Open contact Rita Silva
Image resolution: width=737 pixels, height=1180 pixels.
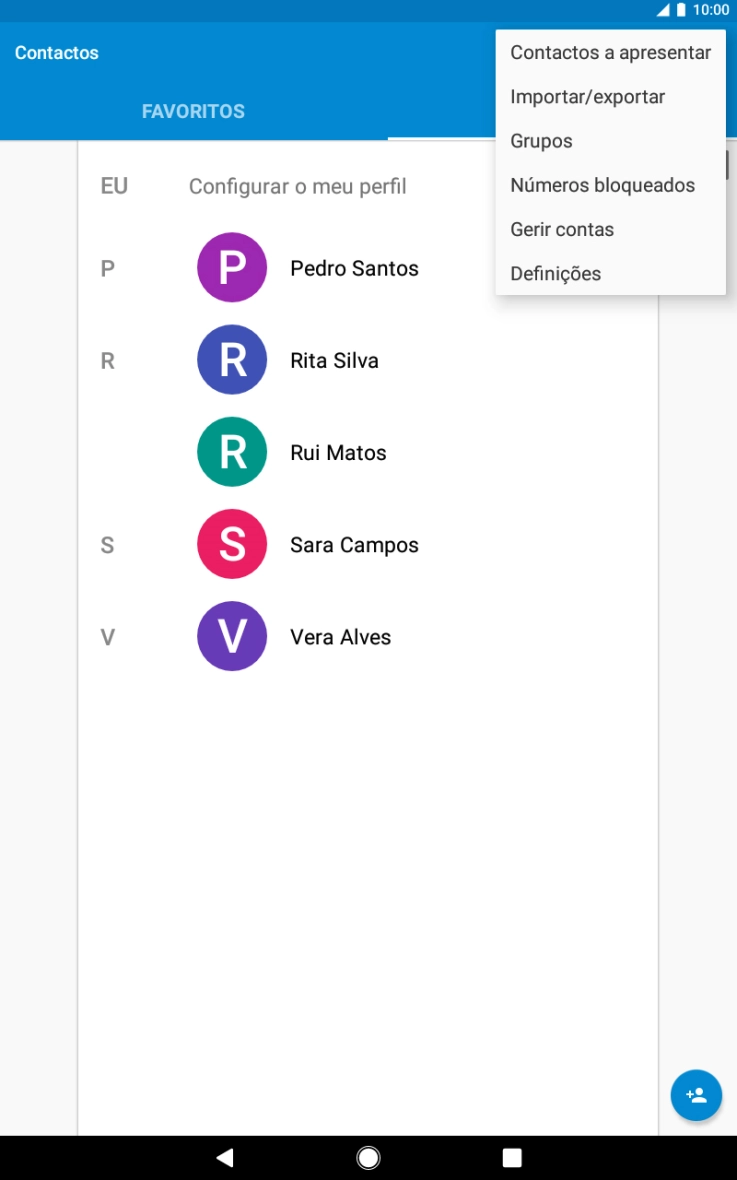334,360
